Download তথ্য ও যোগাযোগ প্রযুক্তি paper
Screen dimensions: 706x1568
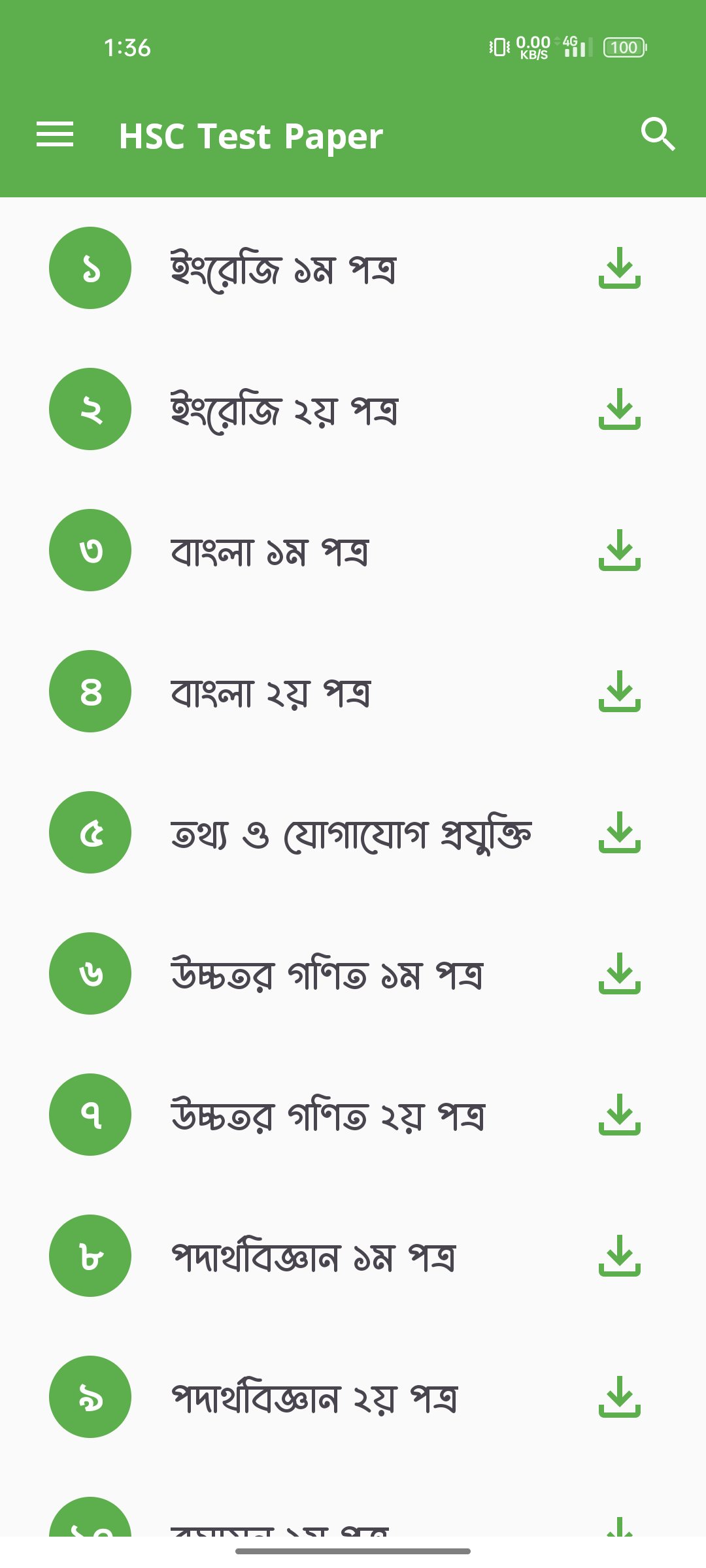(619, 832)
